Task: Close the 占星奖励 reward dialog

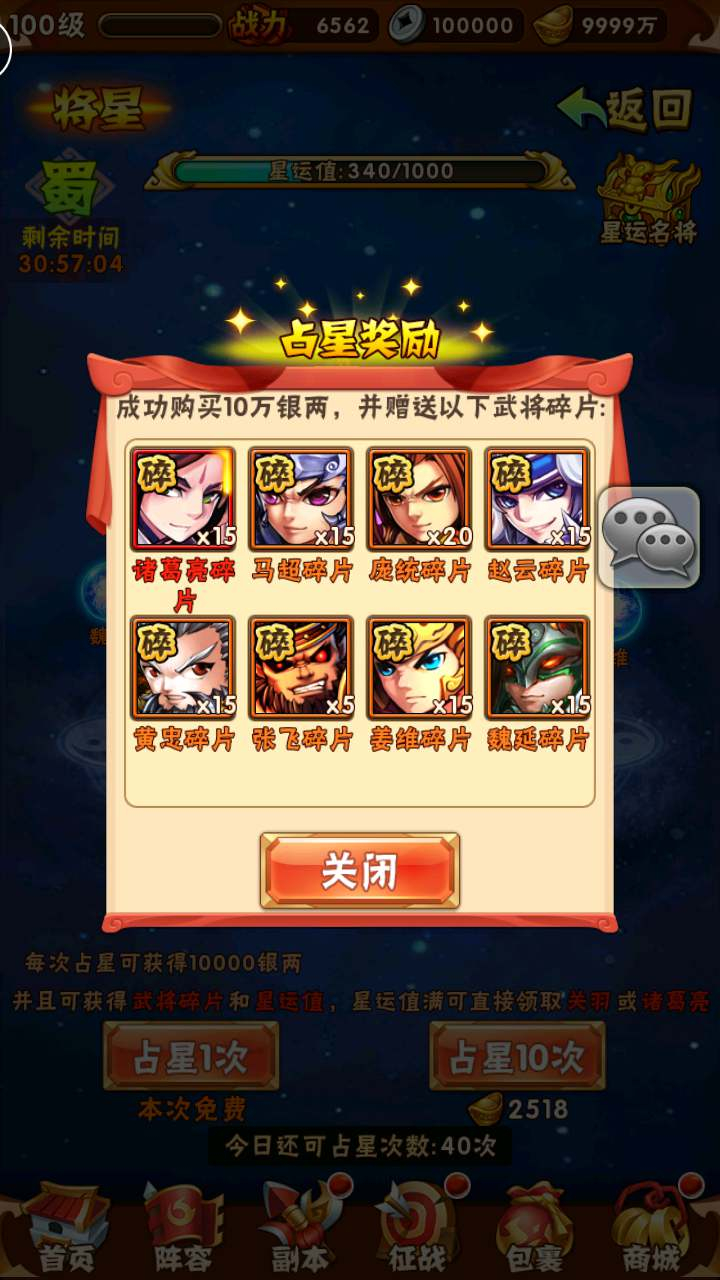Action: pyautogui.click(x=360, y=871)
